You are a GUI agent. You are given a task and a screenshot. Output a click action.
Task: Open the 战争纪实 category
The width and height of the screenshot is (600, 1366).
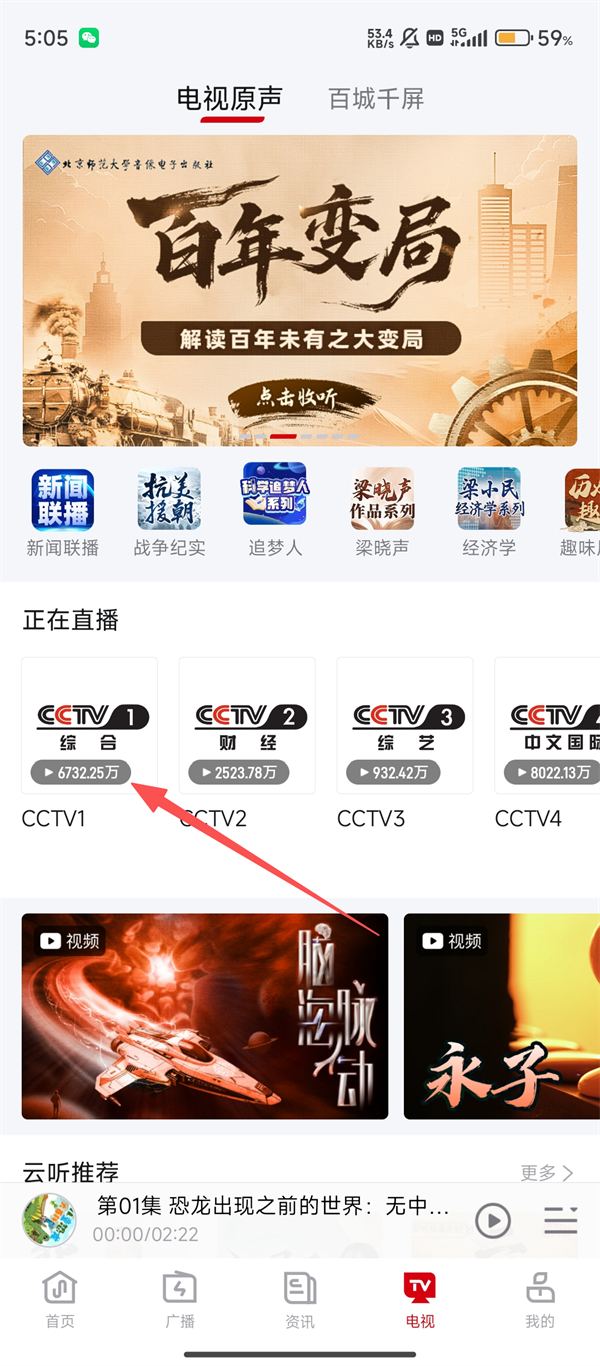click(169, 511)
